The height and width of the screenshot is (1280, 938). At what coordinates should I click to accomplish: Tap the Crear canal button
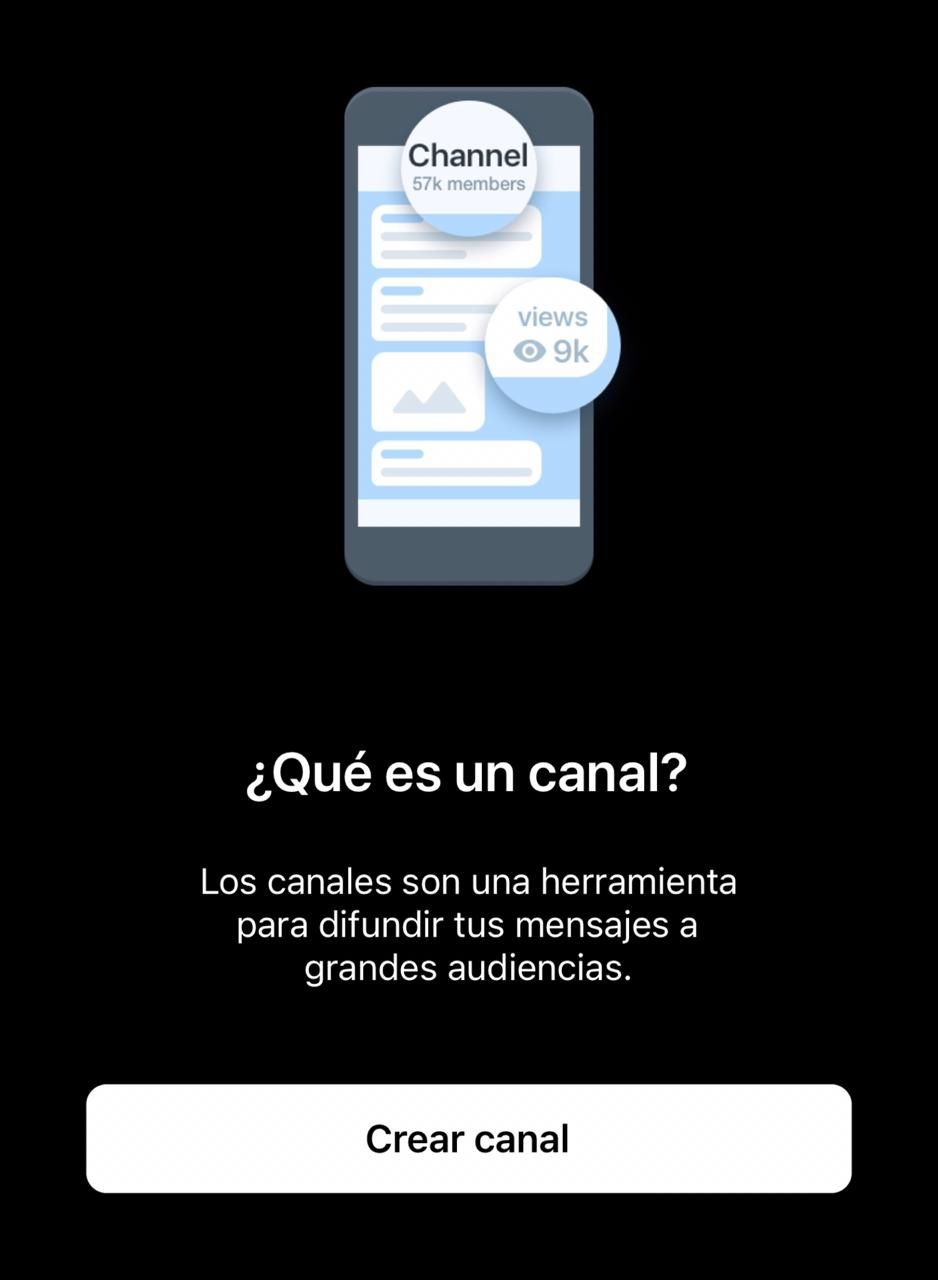click(468, 1138)
